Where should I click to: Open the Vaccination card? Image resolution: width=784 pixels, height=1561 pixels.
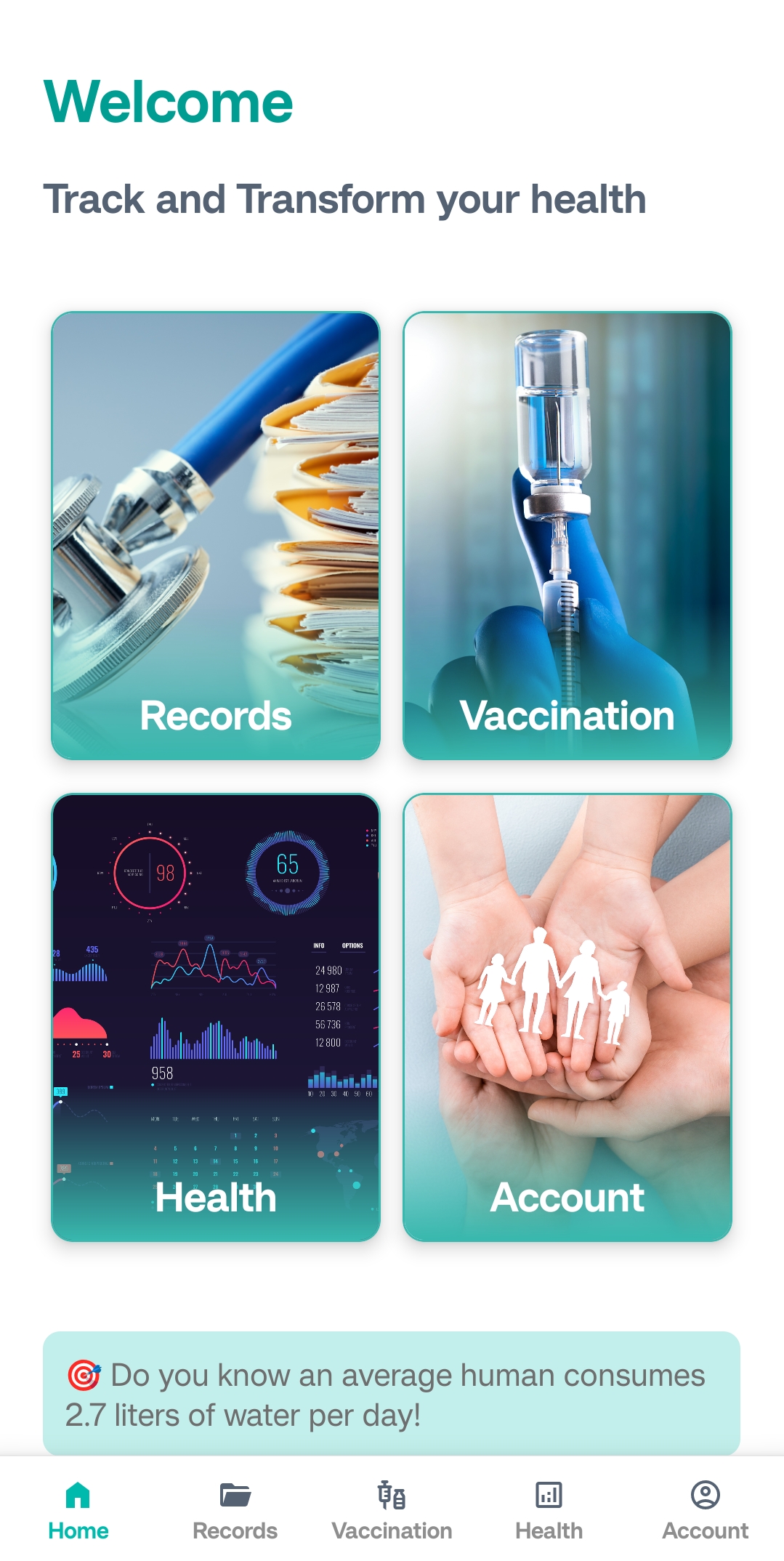[567, 536]
